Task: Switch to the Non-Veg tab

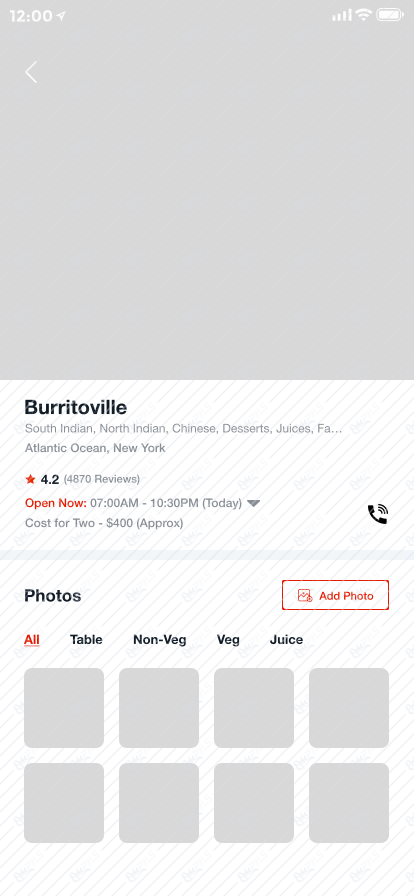Action: [x=160, y=640]
